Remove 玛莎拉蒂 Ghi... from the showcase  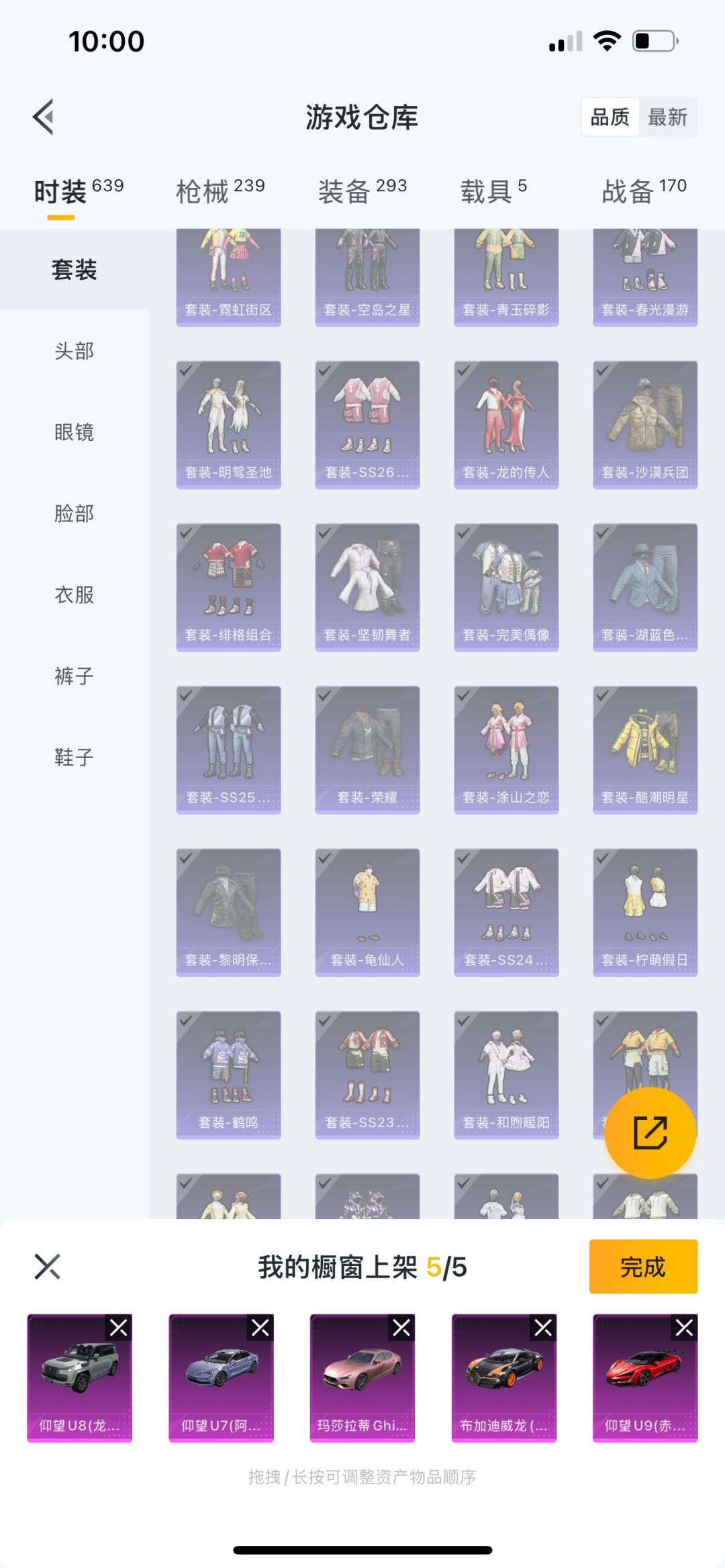pyautogui.click(x=401, y=1327)
